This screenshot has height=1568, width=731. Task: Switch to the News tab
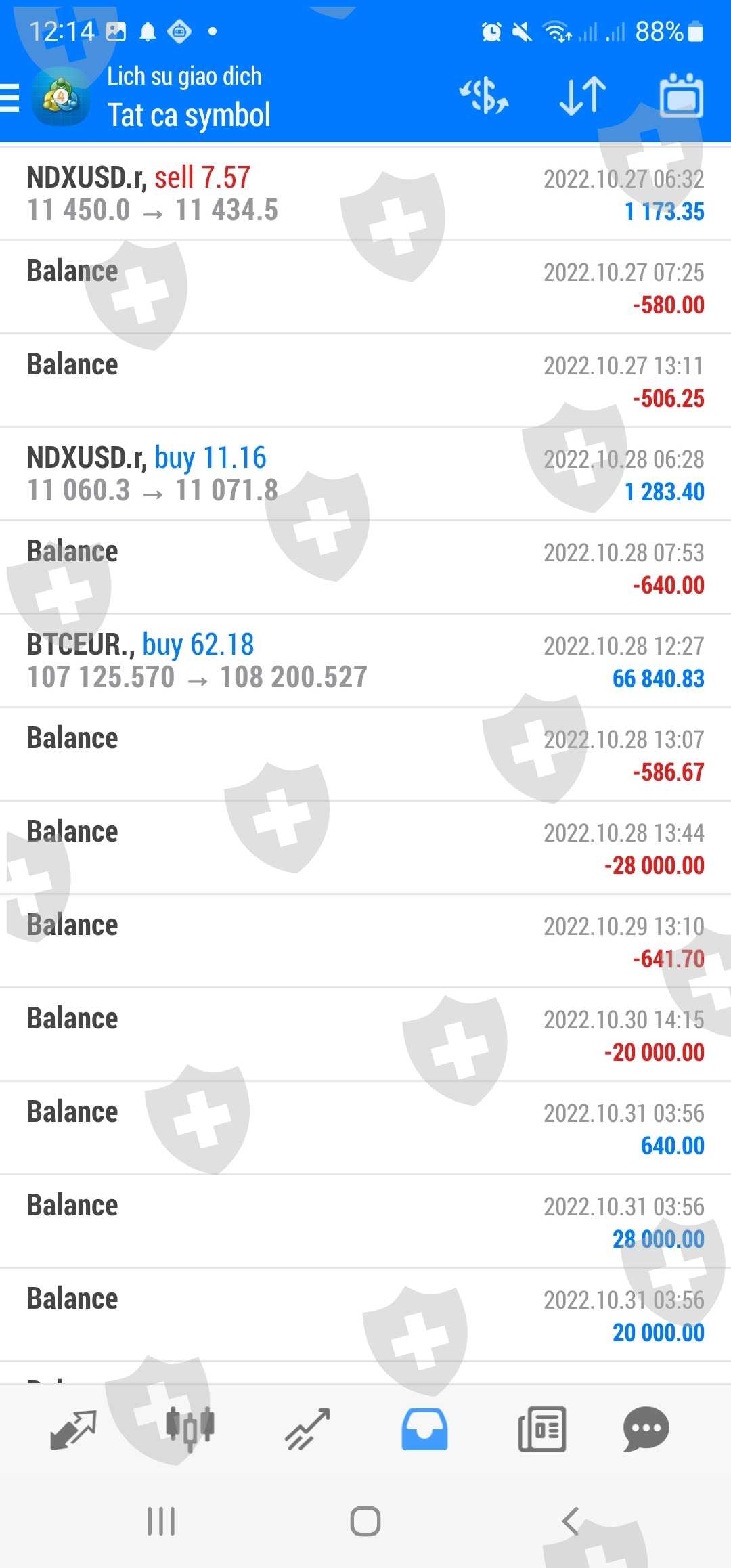[x=541, y=1429]
